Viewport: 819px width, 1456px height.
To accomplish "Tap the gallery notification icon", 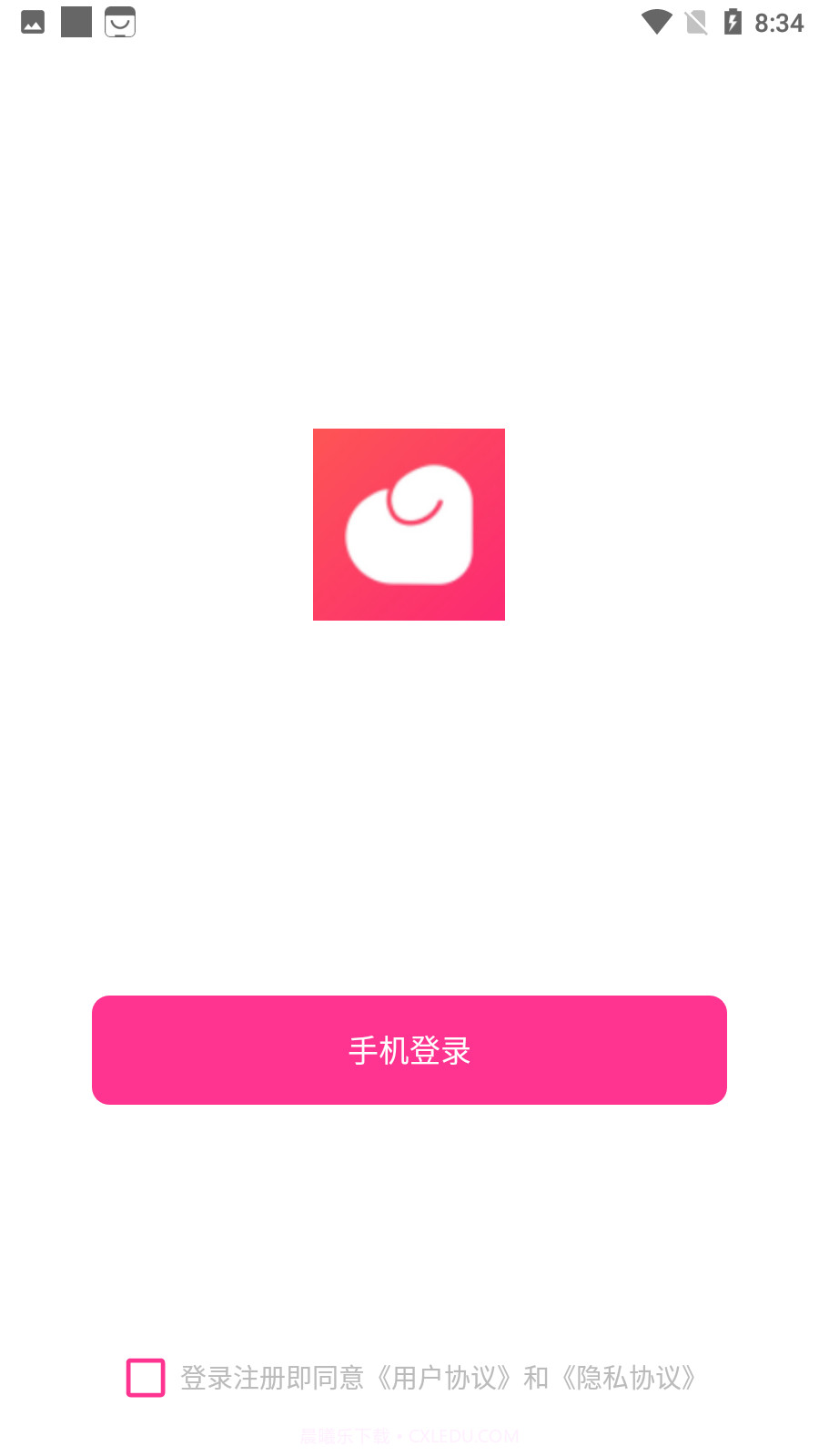I will (32, 23).
